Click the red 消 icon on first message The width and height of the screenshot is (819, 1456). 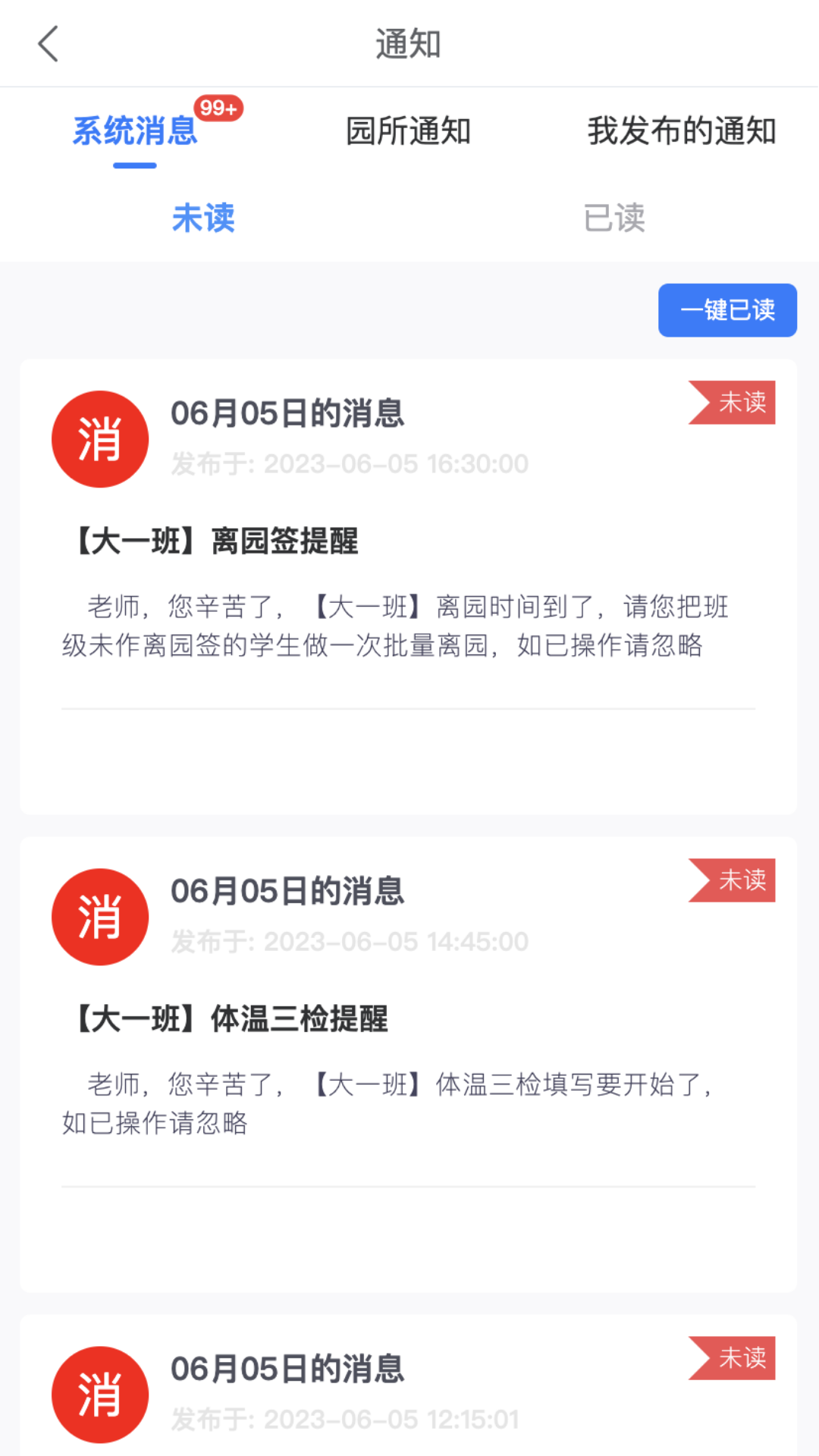coord(100,438)
